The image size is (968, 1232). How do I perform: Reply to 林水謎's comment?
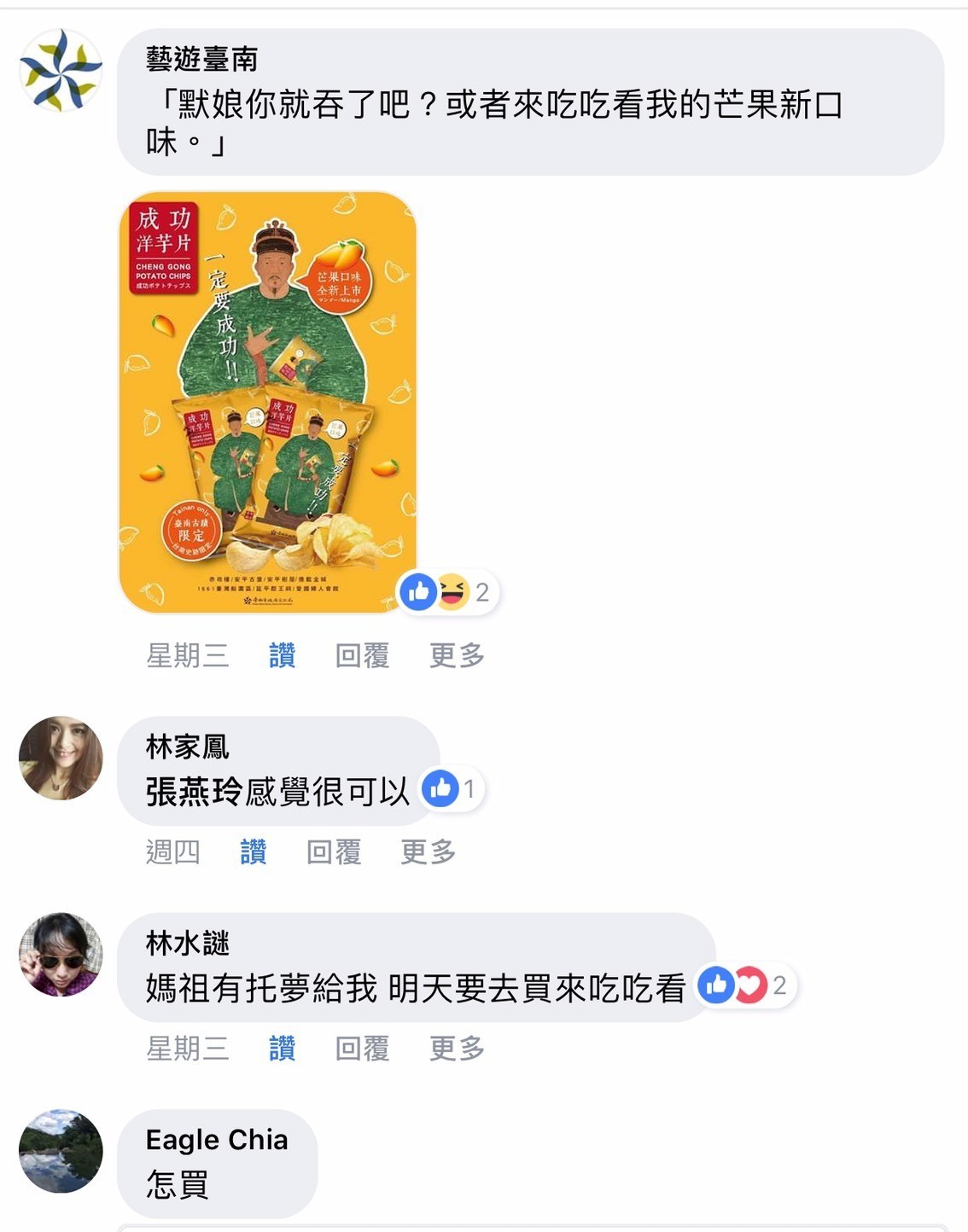(x=362, y=1048)
